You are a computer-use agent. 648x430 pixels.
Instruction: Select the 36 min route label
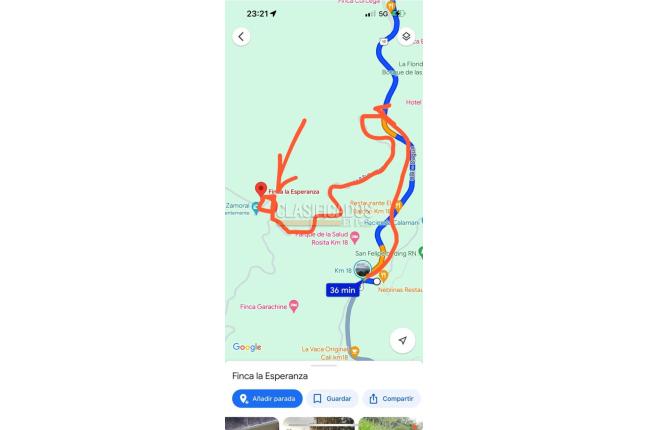[342, 290]
